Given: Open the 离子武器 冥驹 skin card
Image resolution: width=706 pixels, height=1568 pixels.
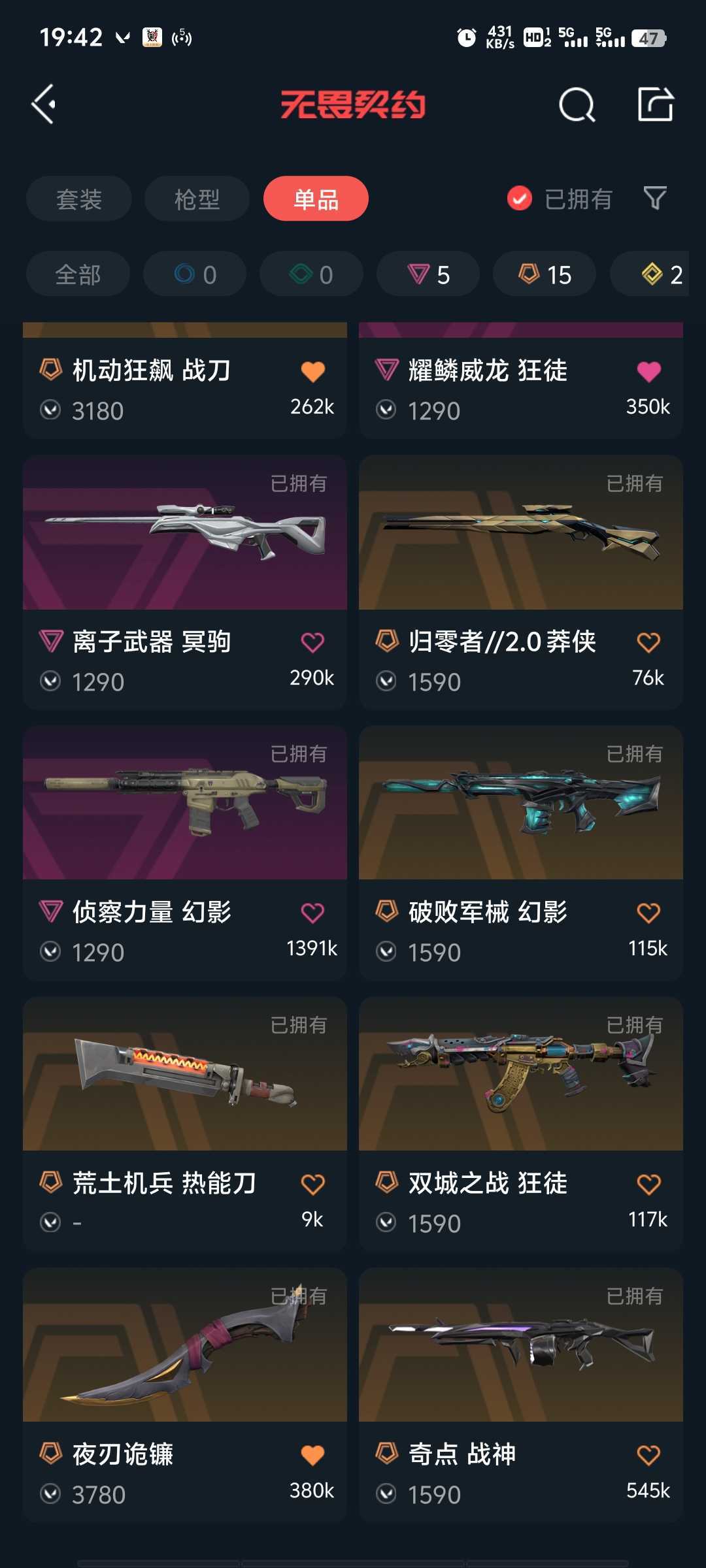Looking at the screenshot, I should [x=185, y=582].
